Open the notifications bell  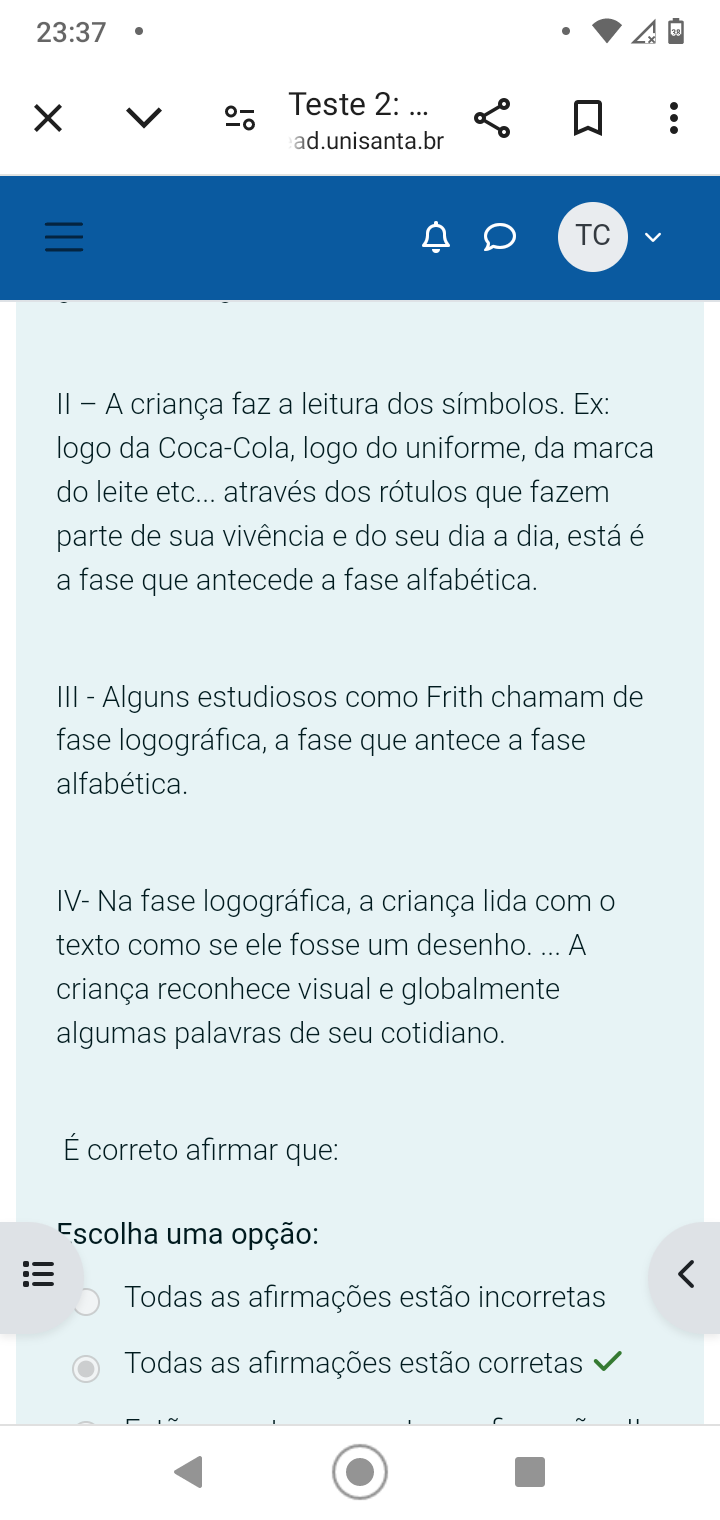pos(436,237)
